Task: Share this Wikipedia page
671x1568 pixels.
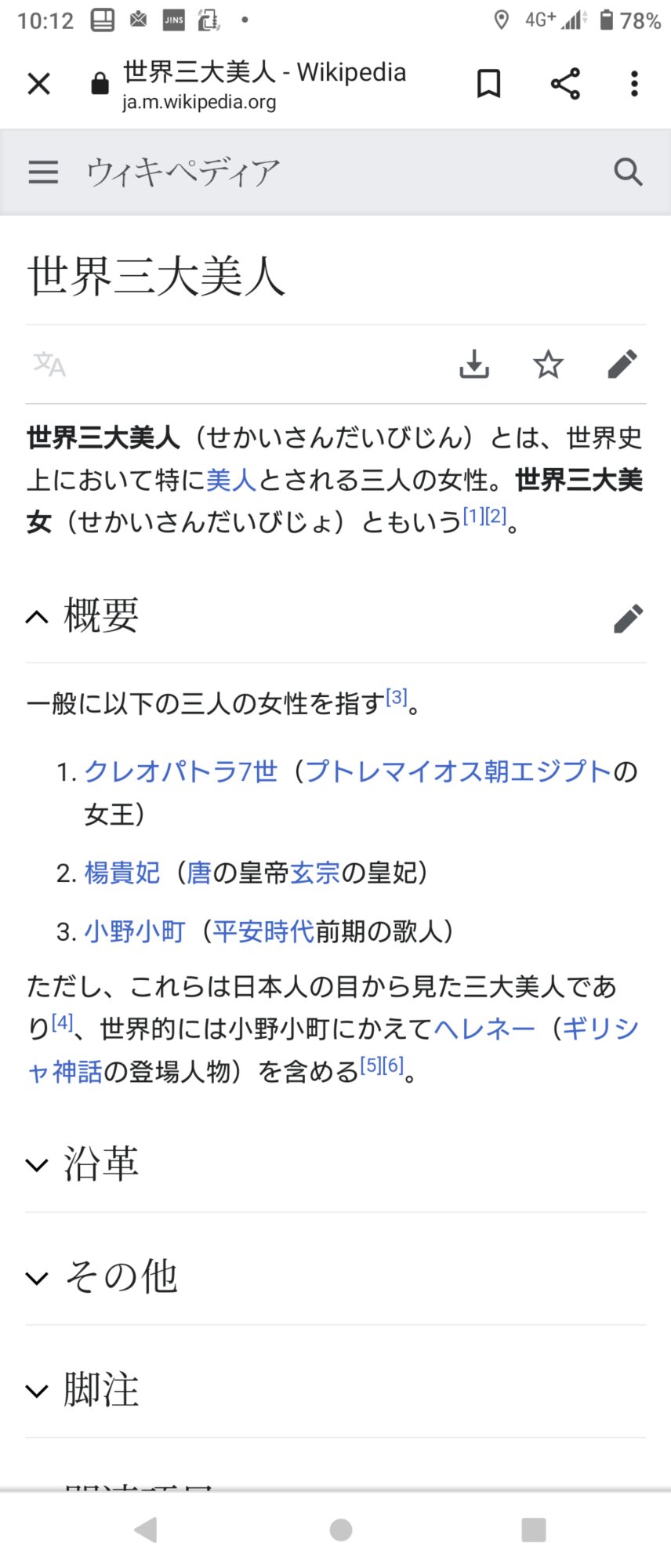Action: tap(564, 83)
